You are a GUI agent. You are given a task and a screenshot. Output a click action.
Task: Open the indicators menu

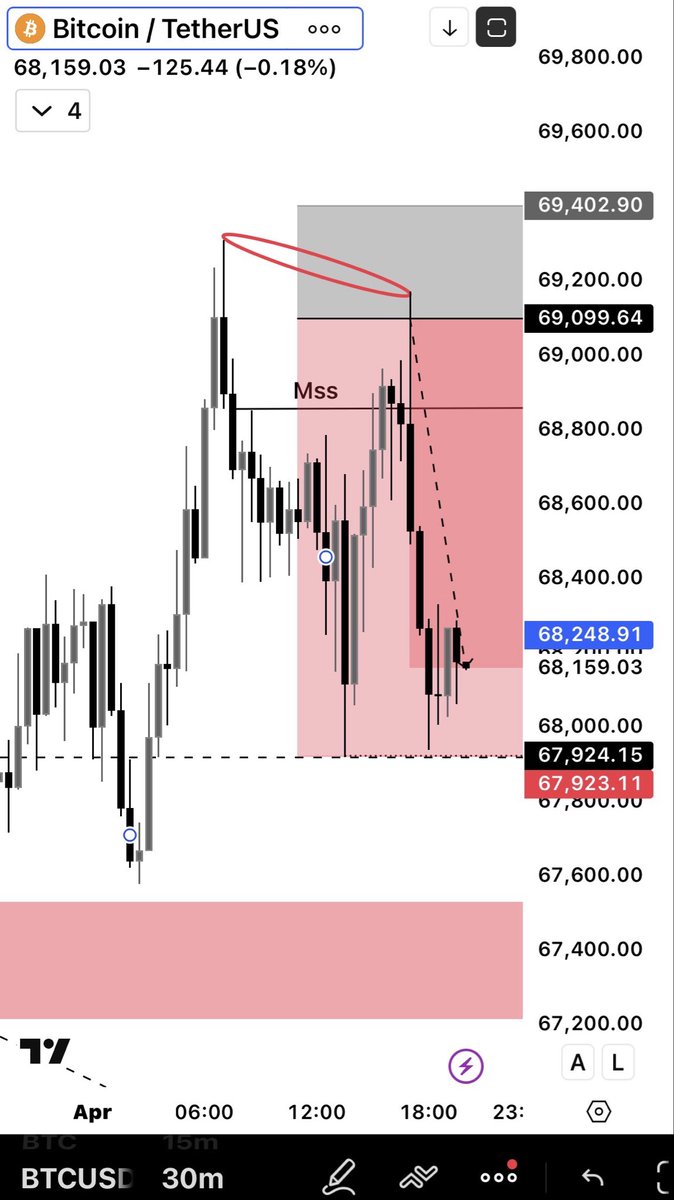pos(421,1177)
